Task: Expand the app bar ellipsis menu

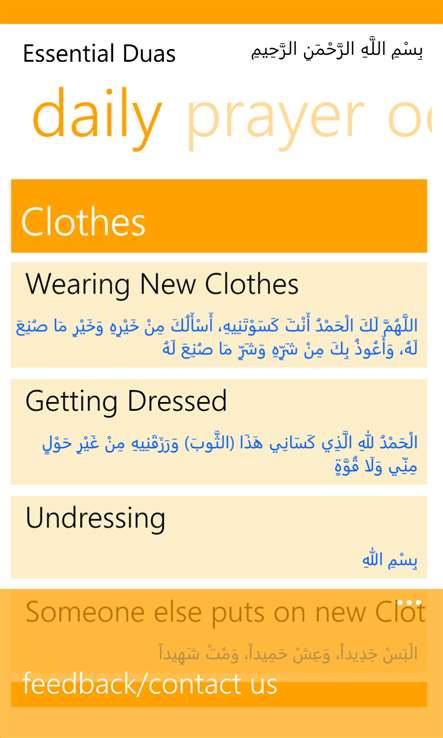Action: click(x=409, y=602)
